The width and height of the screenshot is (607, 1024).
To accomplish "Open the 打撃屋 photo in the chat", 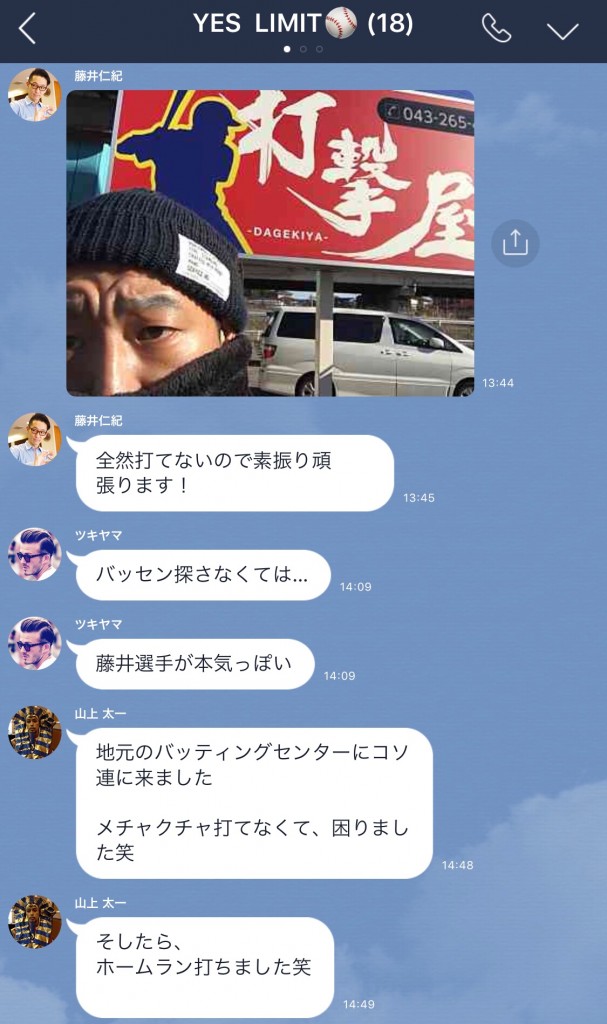I will [x=270, y=243].
